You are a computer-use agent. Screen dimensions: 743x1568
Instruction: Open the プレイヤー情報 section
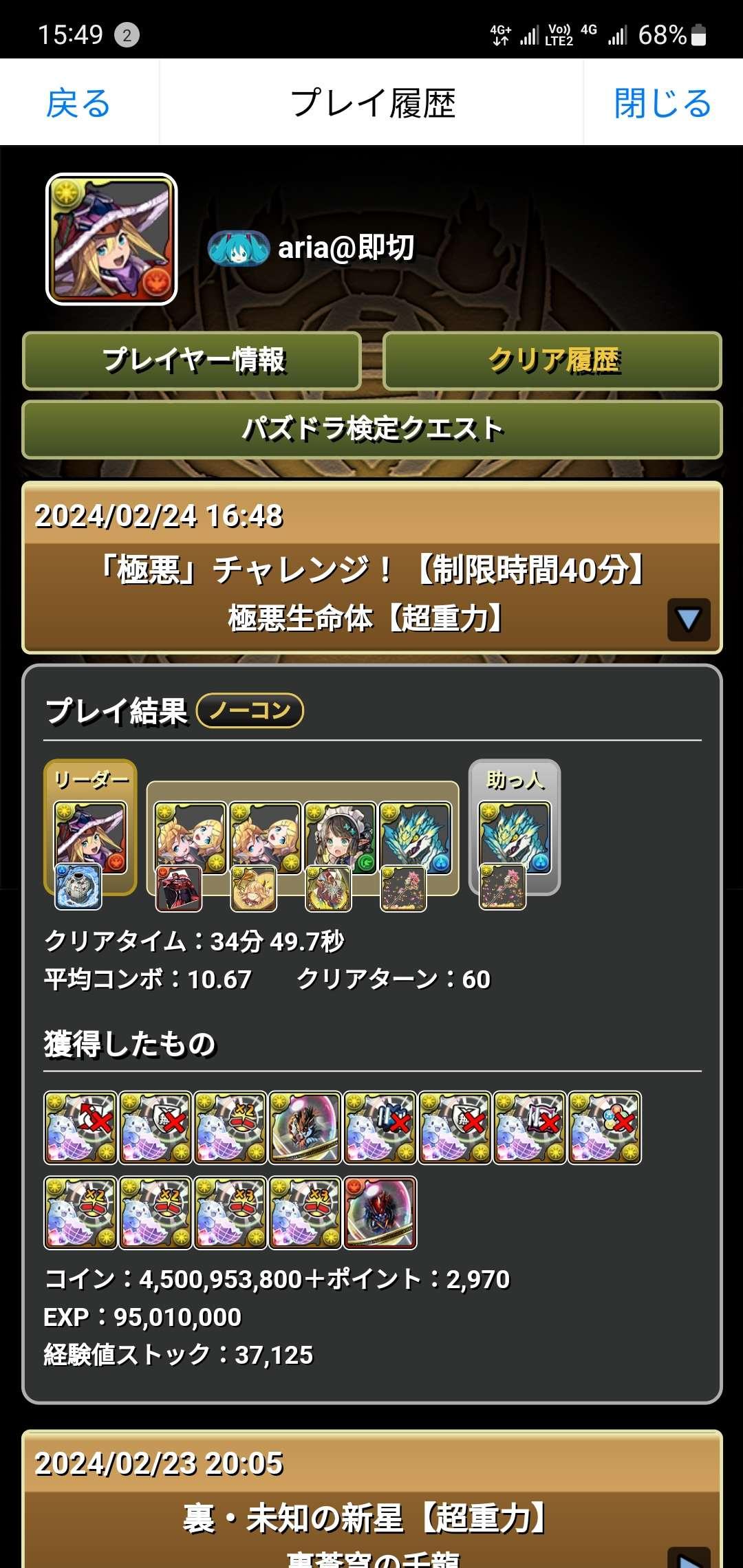[x=192, y=360]
